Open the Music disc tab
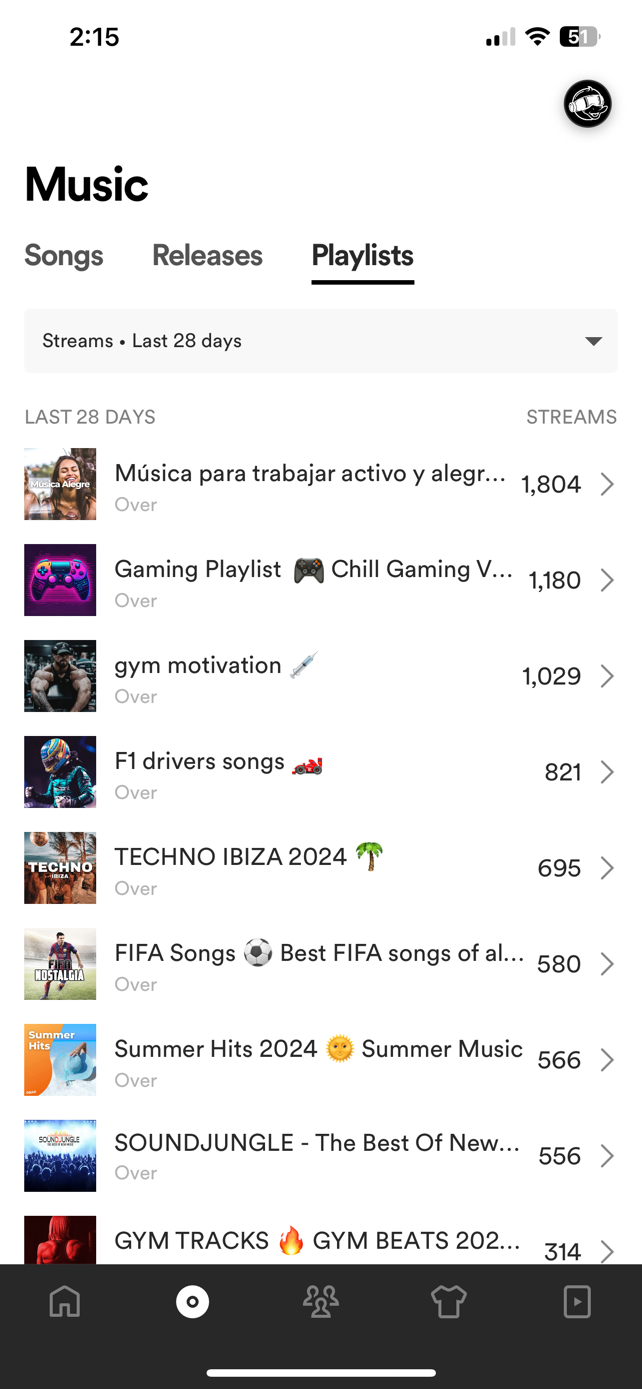This screenshot has height=1389, width=642. (193, 1301)
